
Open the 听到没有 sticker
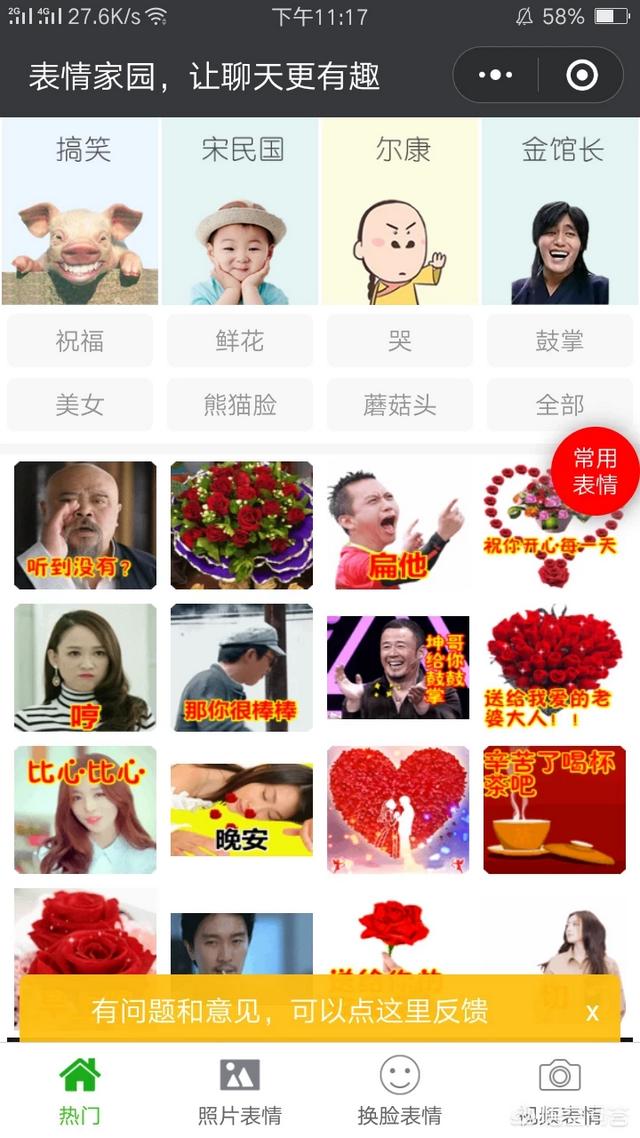click(85, 525)
